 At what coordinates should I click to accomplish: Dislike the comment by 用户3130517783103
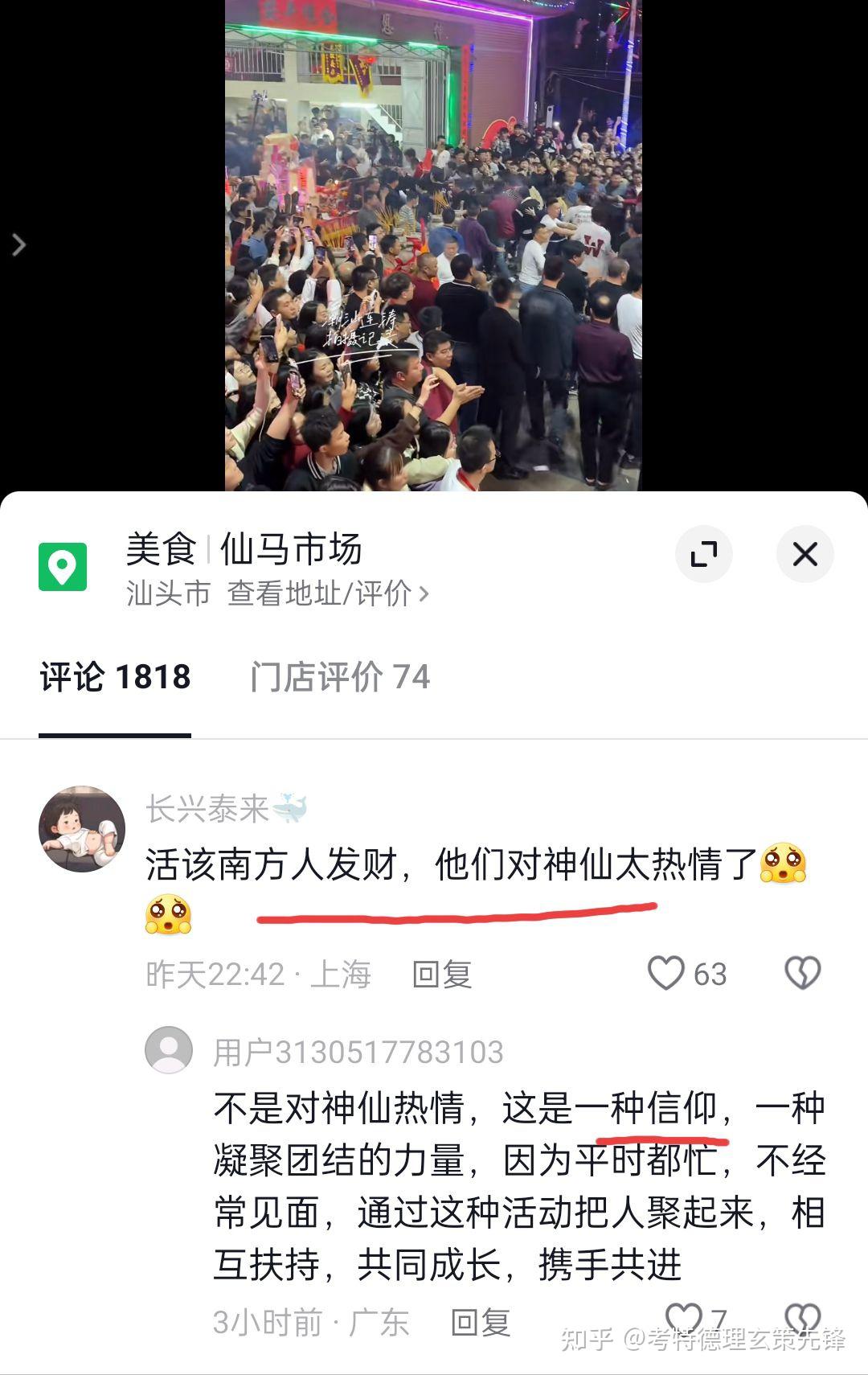tap(802, 1319)
